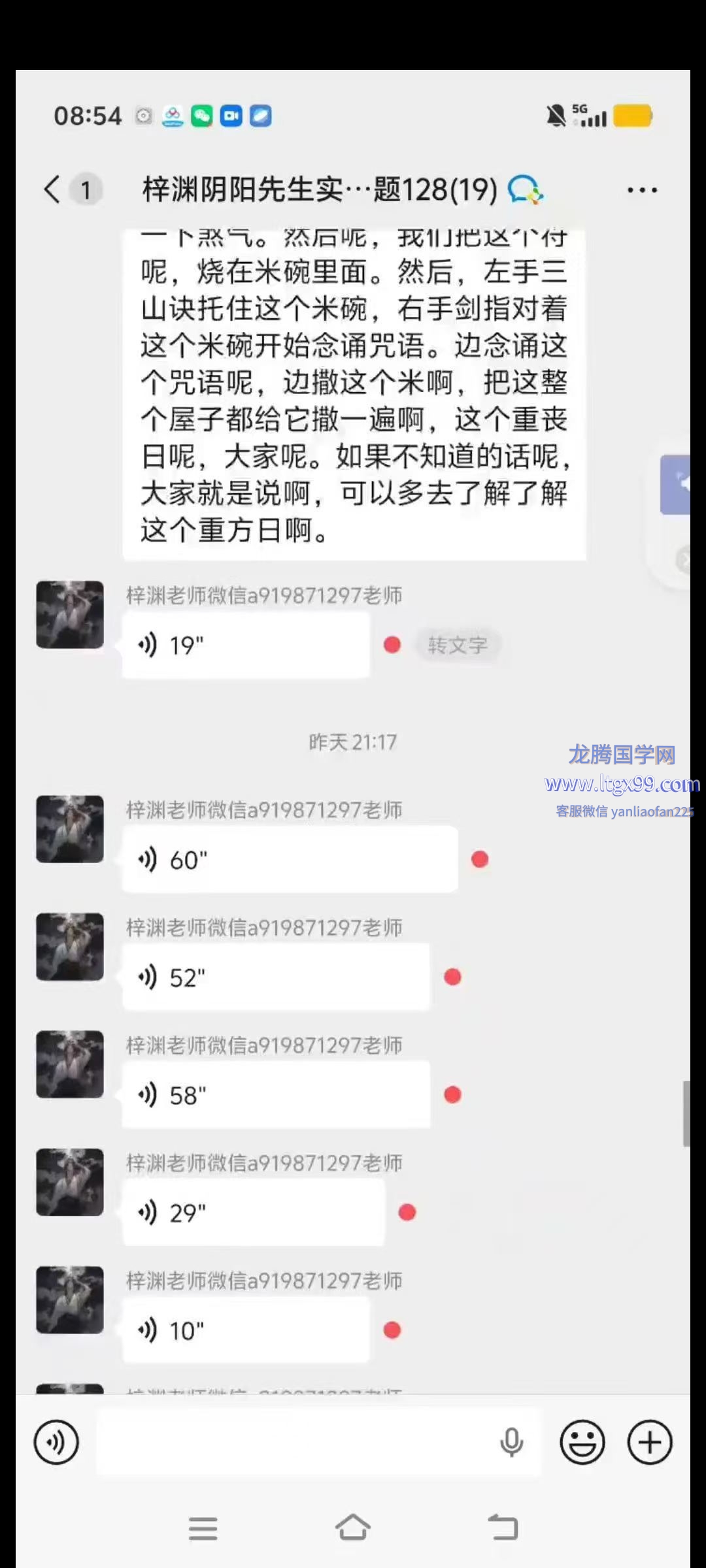Open the plus attachments menu
Image resolution: width=706 pixels, height=1568 pixels.
point(650,1443)
